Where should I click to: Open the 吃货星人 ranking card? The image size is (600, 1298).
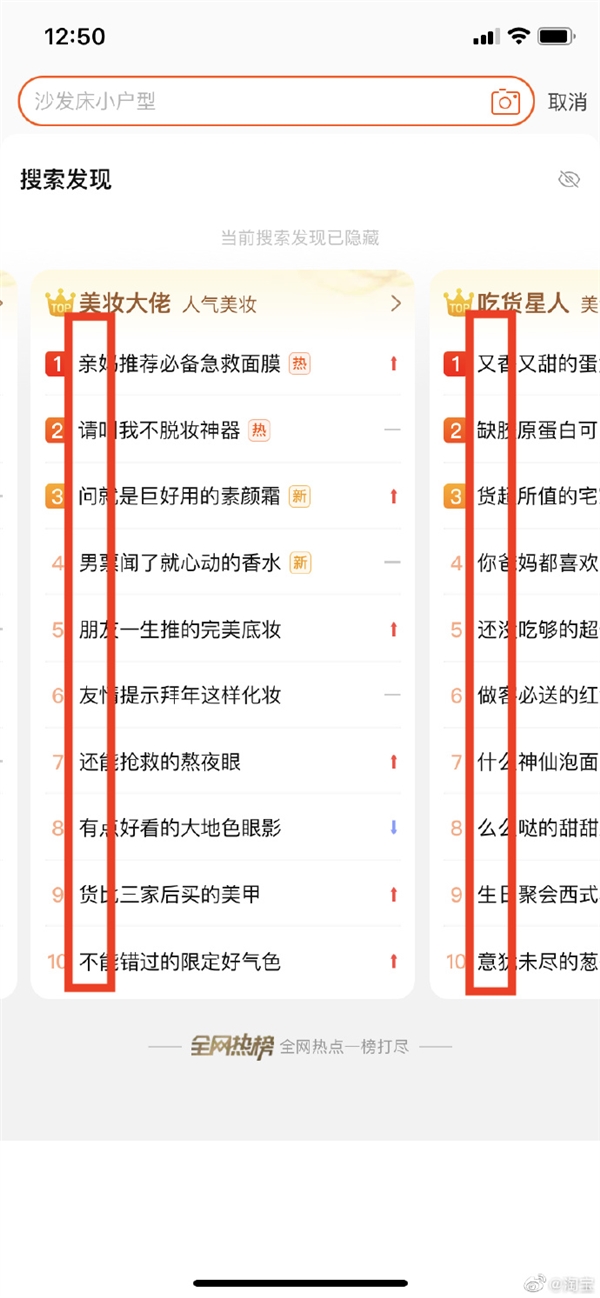(x=522, y=303)
